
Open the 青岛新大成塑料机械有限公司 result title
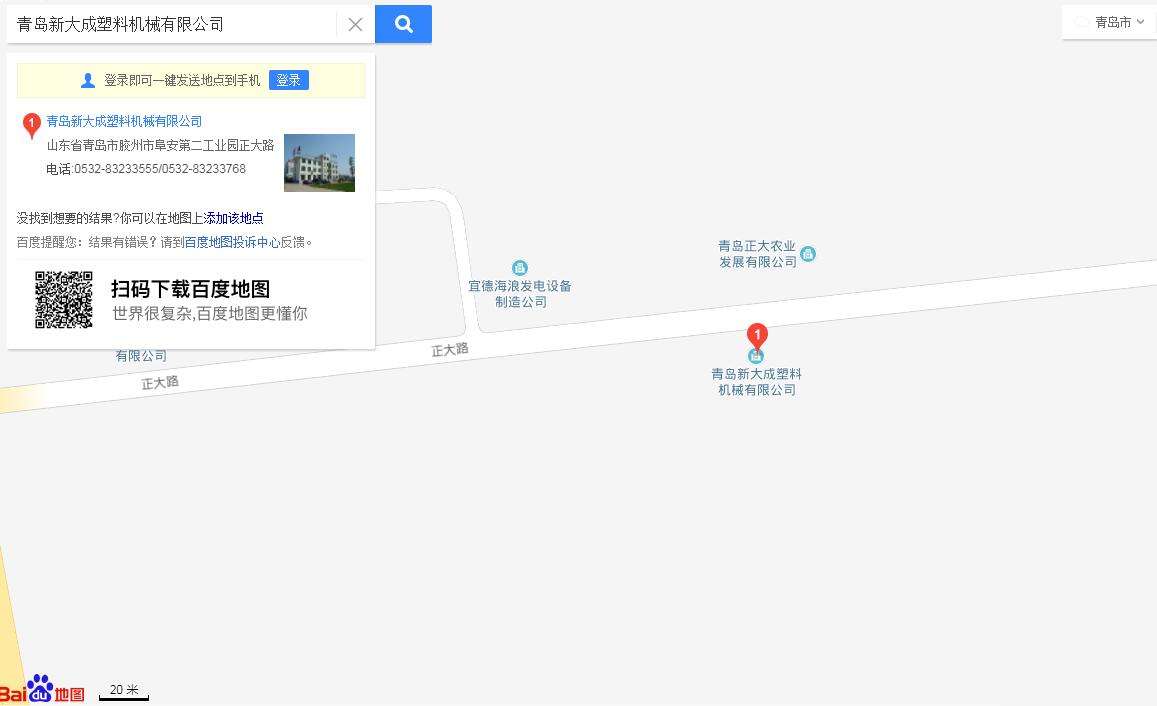pyautogui.click(x=124, y=121)
